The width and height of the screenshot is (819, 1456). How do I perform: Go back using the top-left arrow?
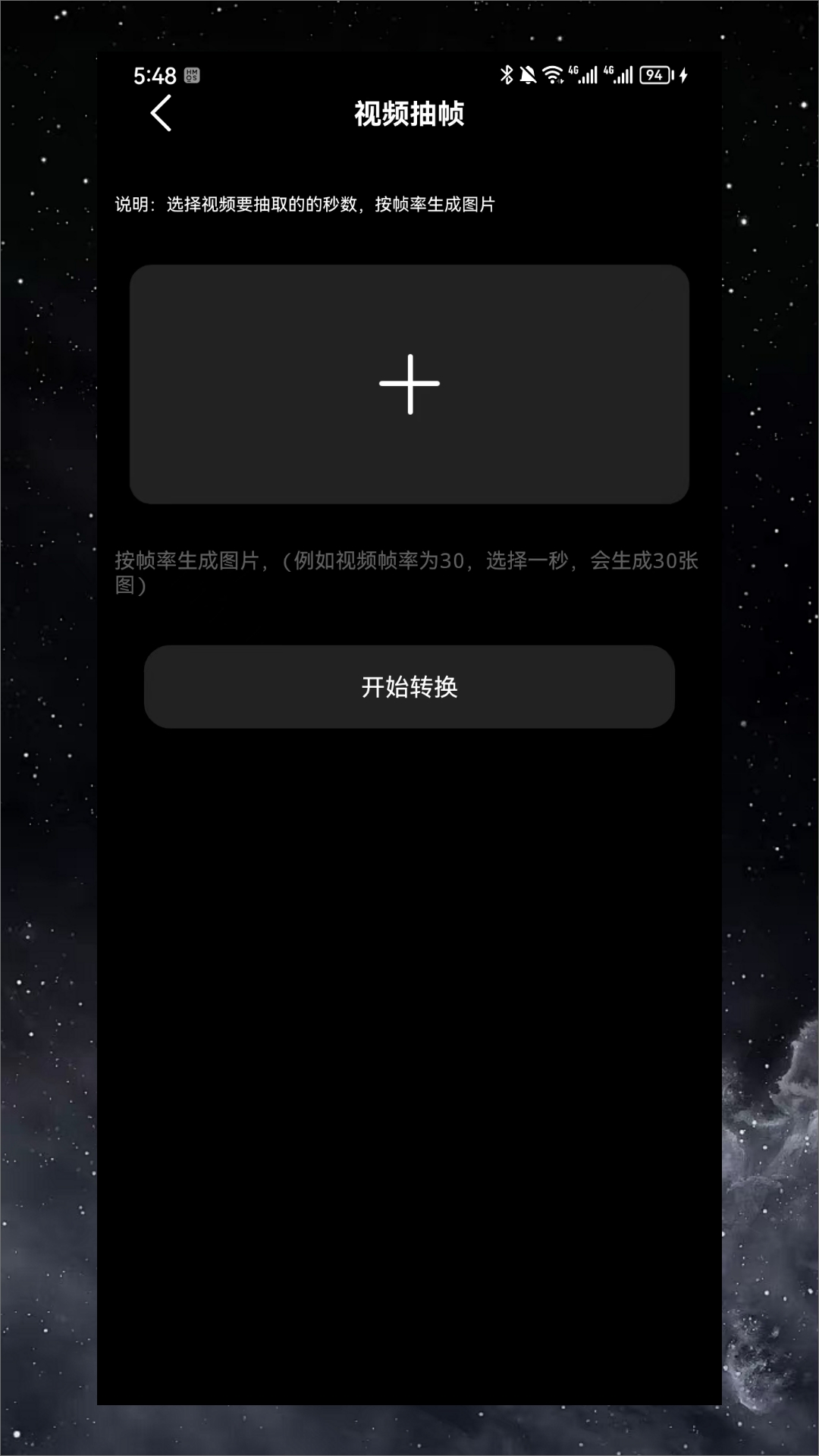(161, 114)
